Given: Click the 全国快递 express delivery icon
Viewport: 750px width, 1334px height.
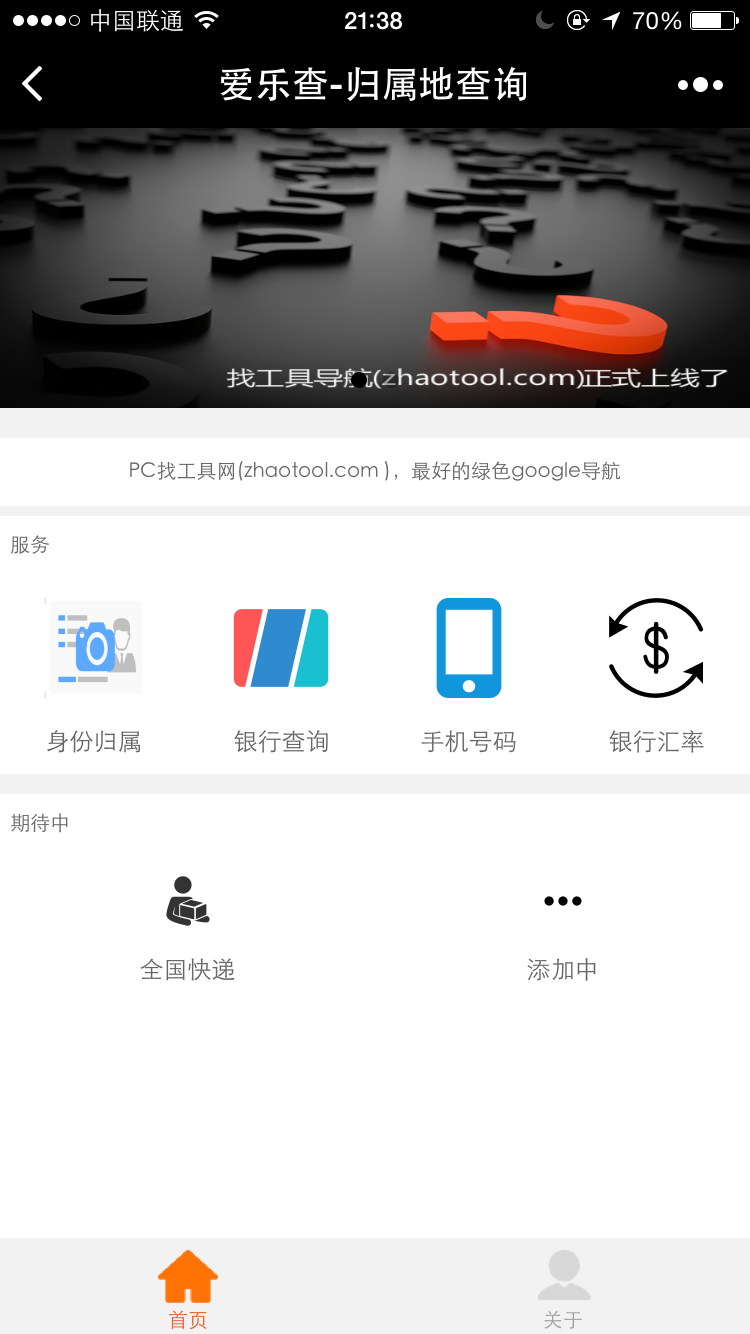Looking at the screenshot, I should [187, 900].
